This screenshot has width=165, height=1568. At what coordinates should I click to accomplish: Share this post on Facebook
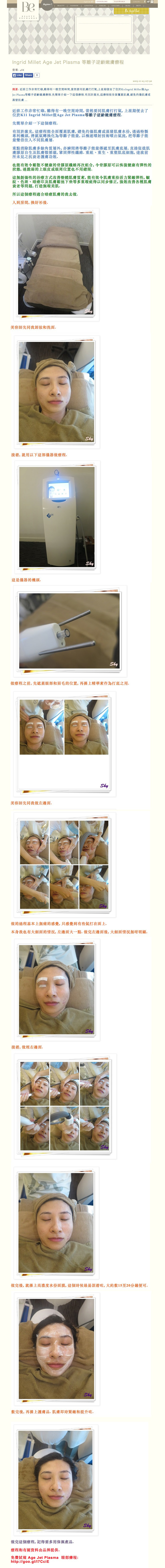(28, 75)
